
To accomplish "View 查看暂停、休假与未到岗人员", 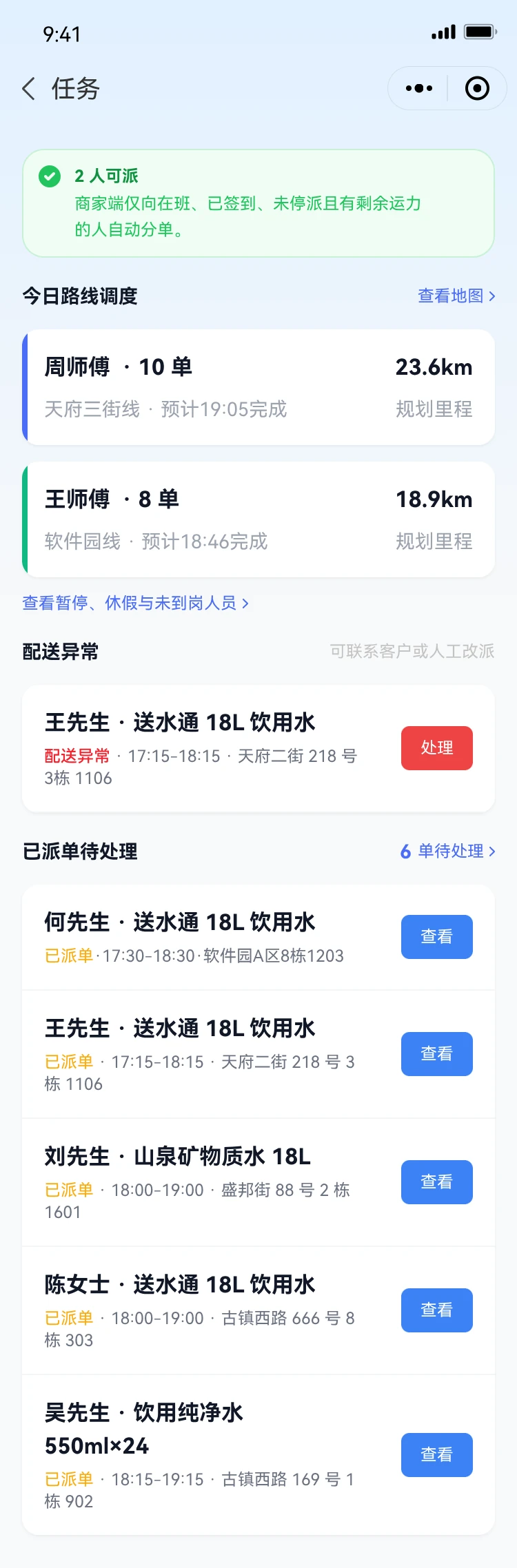I will point(135,604).
